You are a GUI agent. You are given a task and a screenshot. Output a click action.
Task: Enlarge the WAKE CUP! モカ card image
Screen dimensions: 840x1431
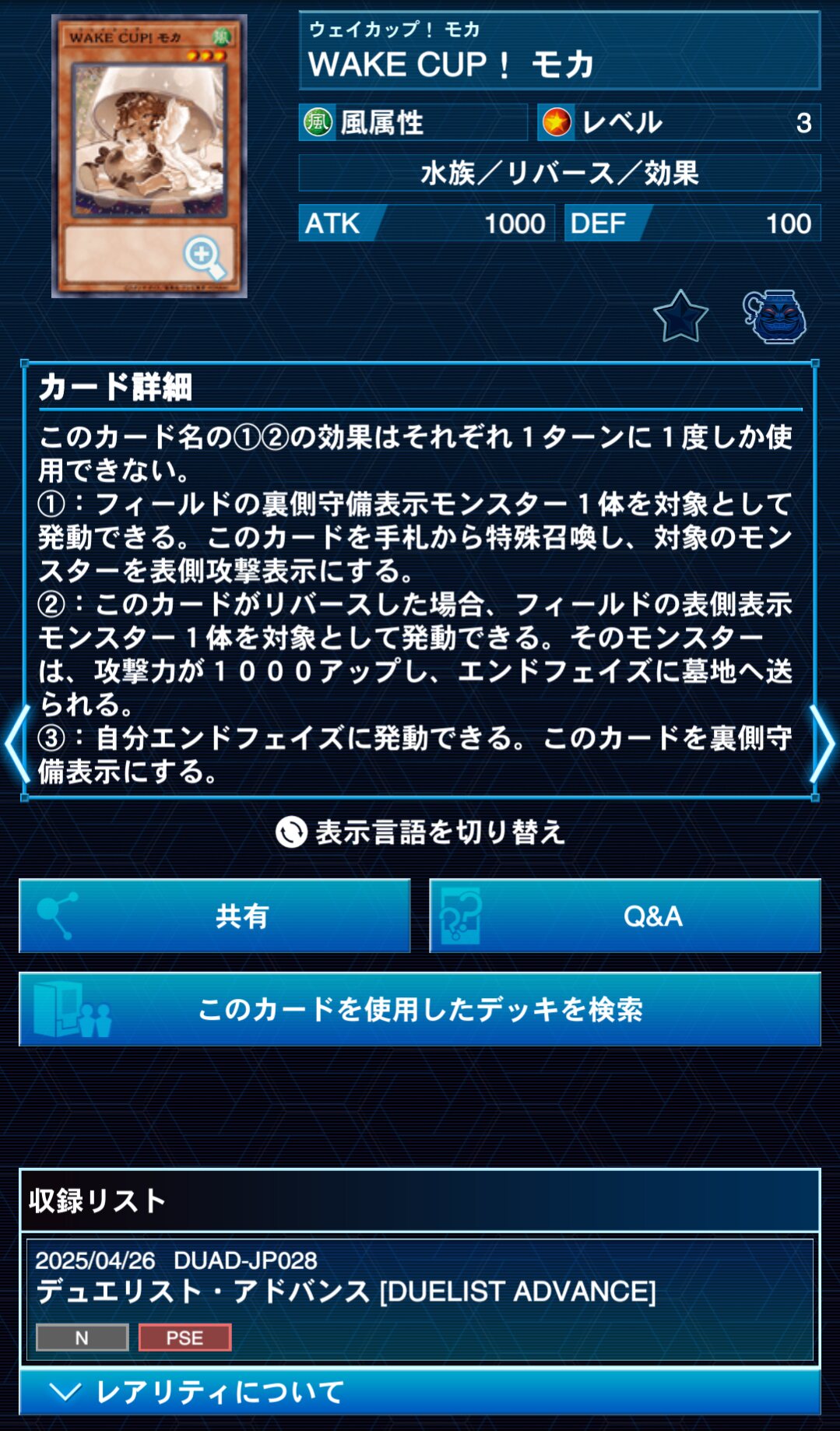pyautogui.click(x=149, y=156)
